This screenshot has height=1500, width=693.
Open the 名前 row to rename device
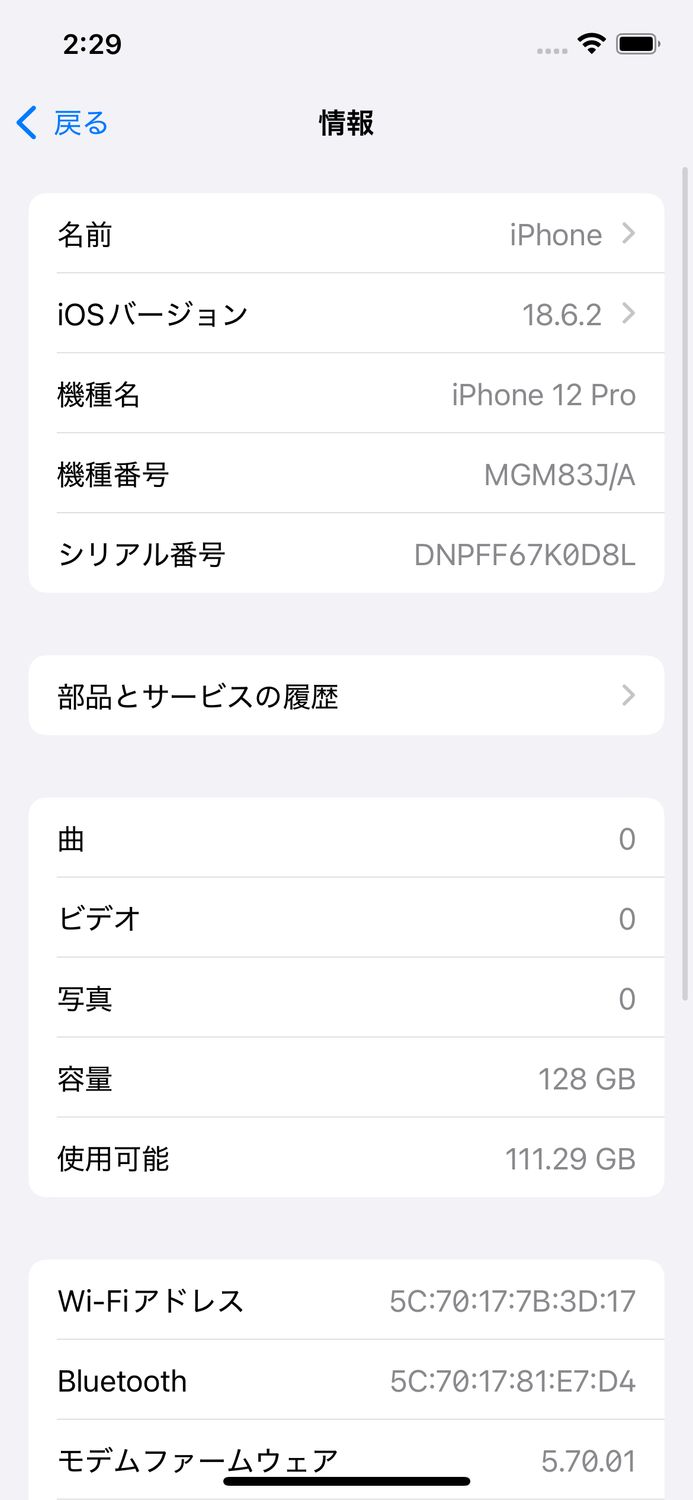click(346, 234)
